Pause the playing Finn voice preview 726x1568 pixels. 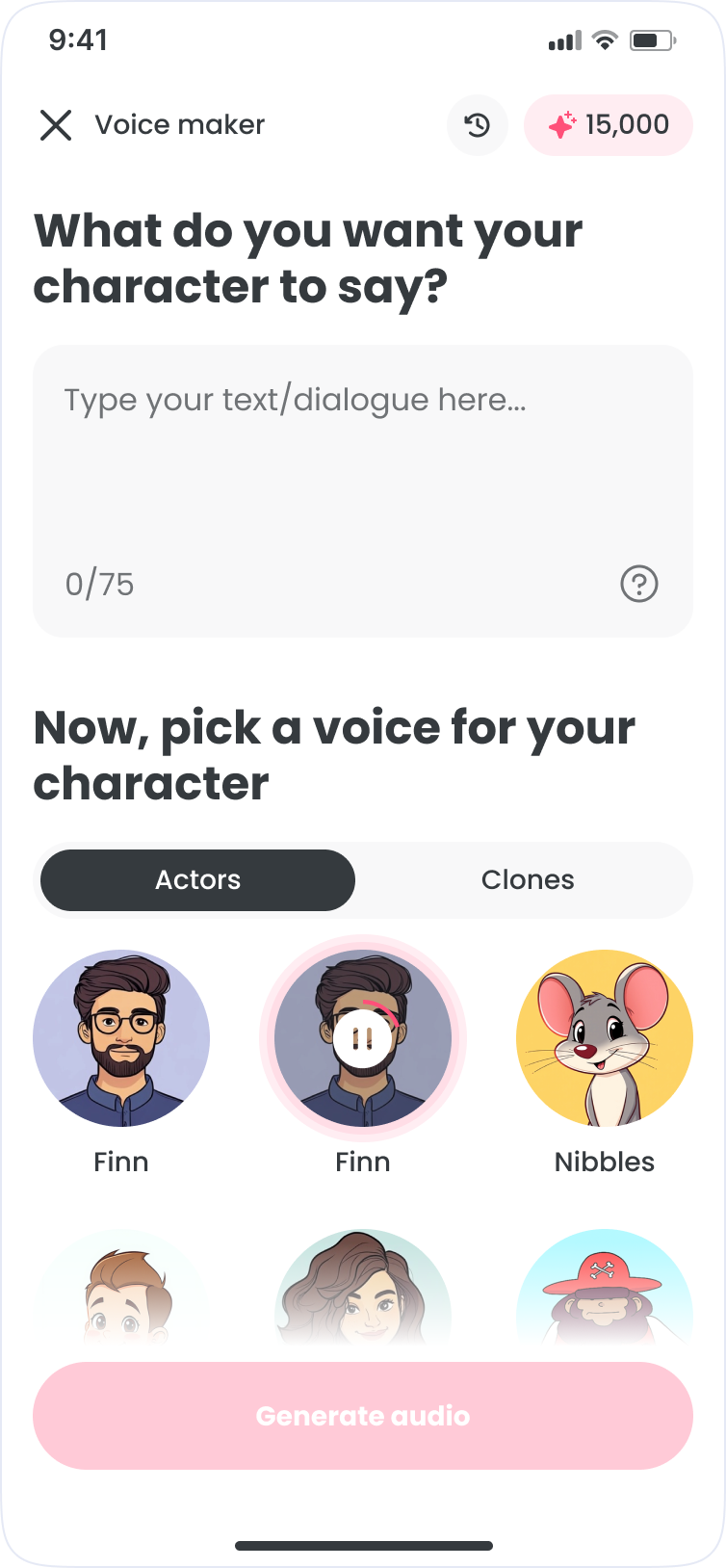(x=363, y=1039)
